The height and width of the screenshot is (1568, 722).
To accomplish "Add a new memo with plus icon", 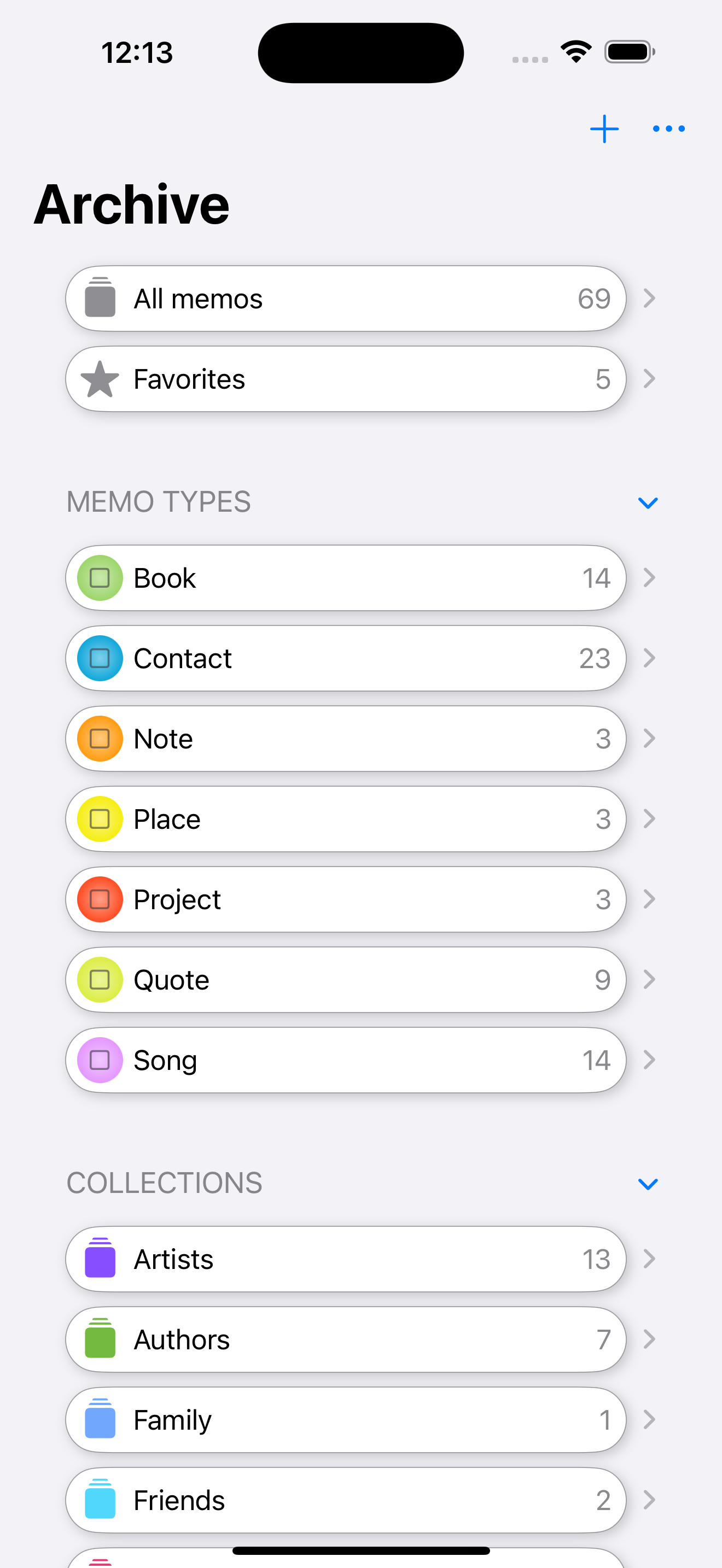I will 604,129.
